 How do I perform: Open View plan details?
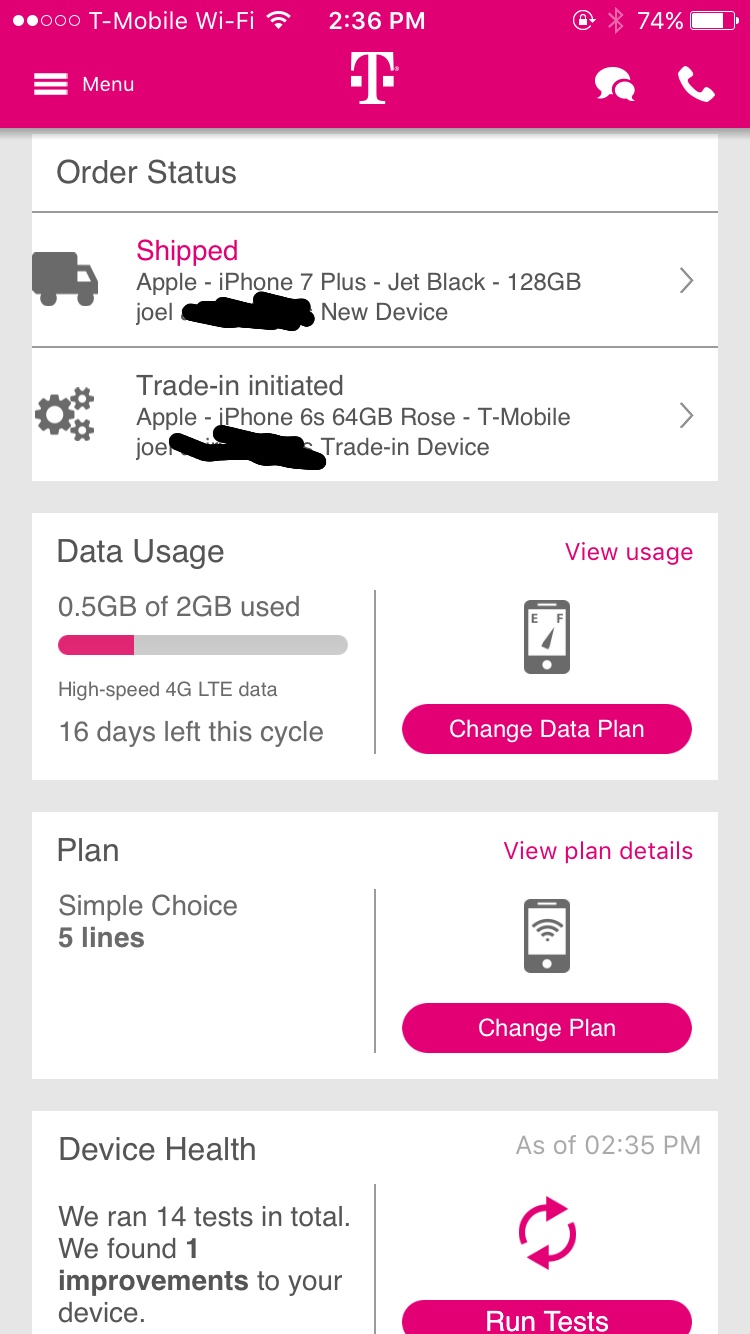tap(597, 851)
